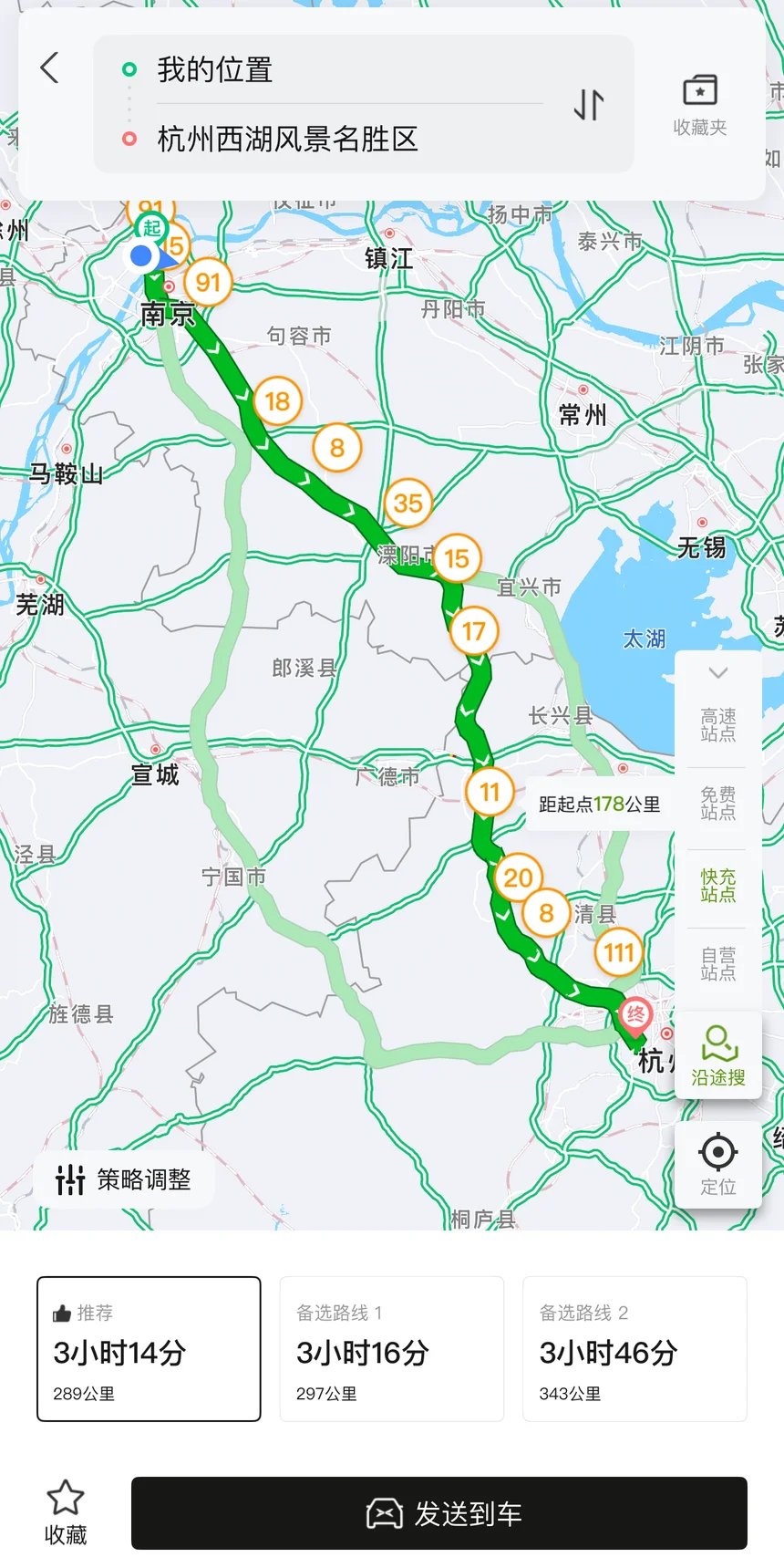
Task: Tap 定位 to recenter on location
Action: [x=718, y=1164]
